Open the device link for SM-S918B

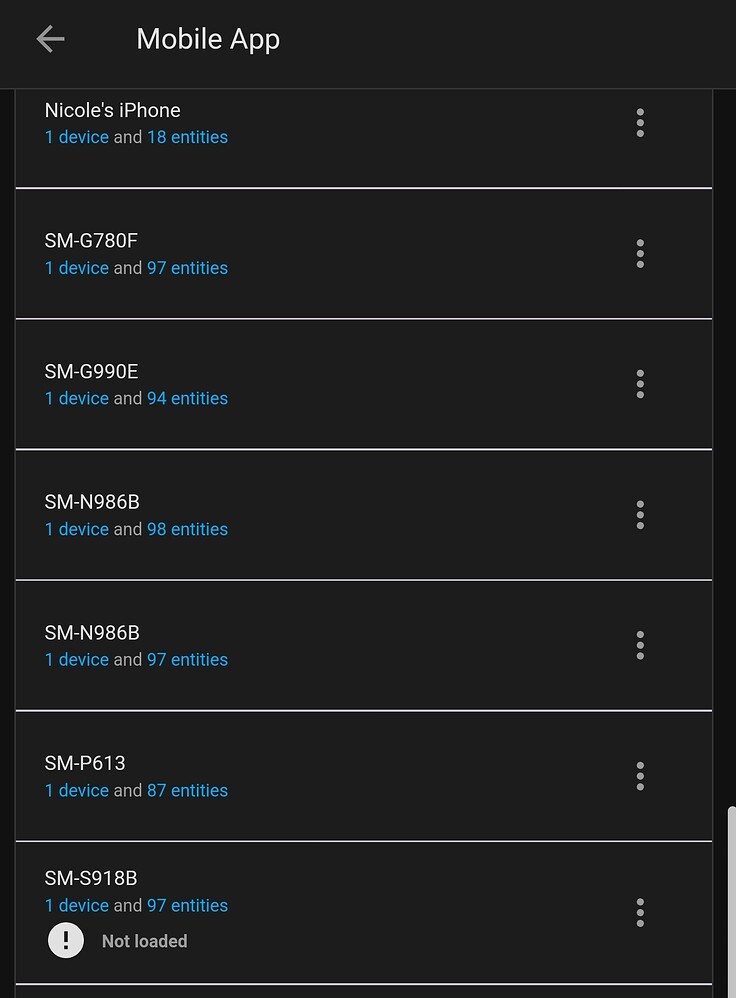click(x=76, y=905)
